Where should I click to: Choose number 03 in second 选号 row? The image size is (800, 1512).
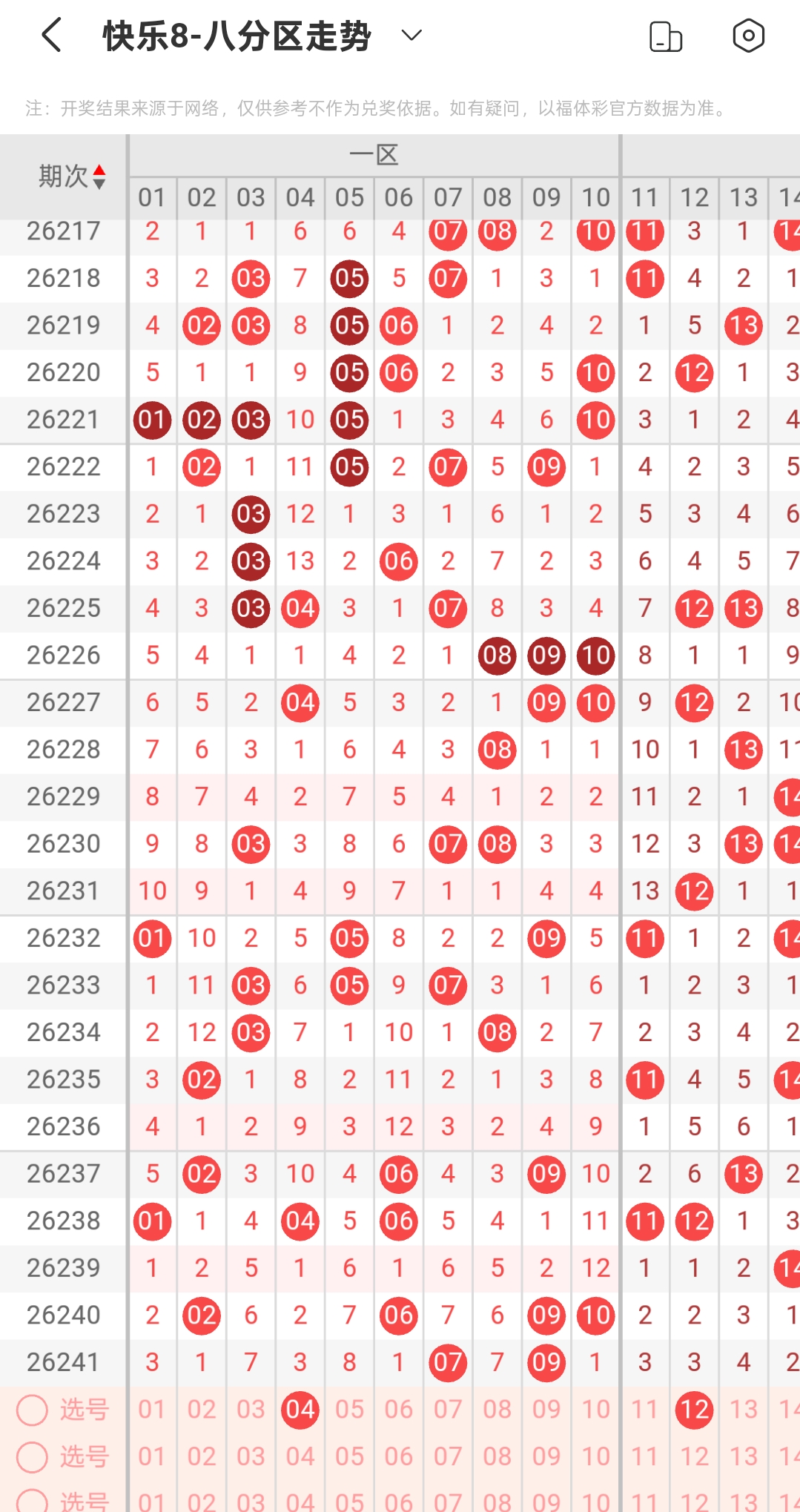point(251,1457)
